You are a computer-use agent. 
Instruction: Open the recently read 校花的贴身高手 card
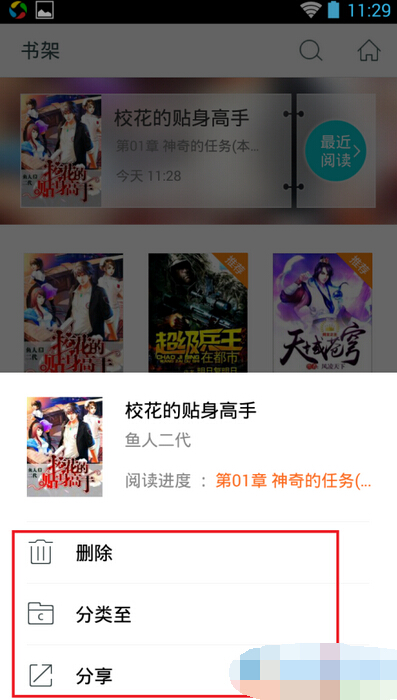tap(155, 150)
